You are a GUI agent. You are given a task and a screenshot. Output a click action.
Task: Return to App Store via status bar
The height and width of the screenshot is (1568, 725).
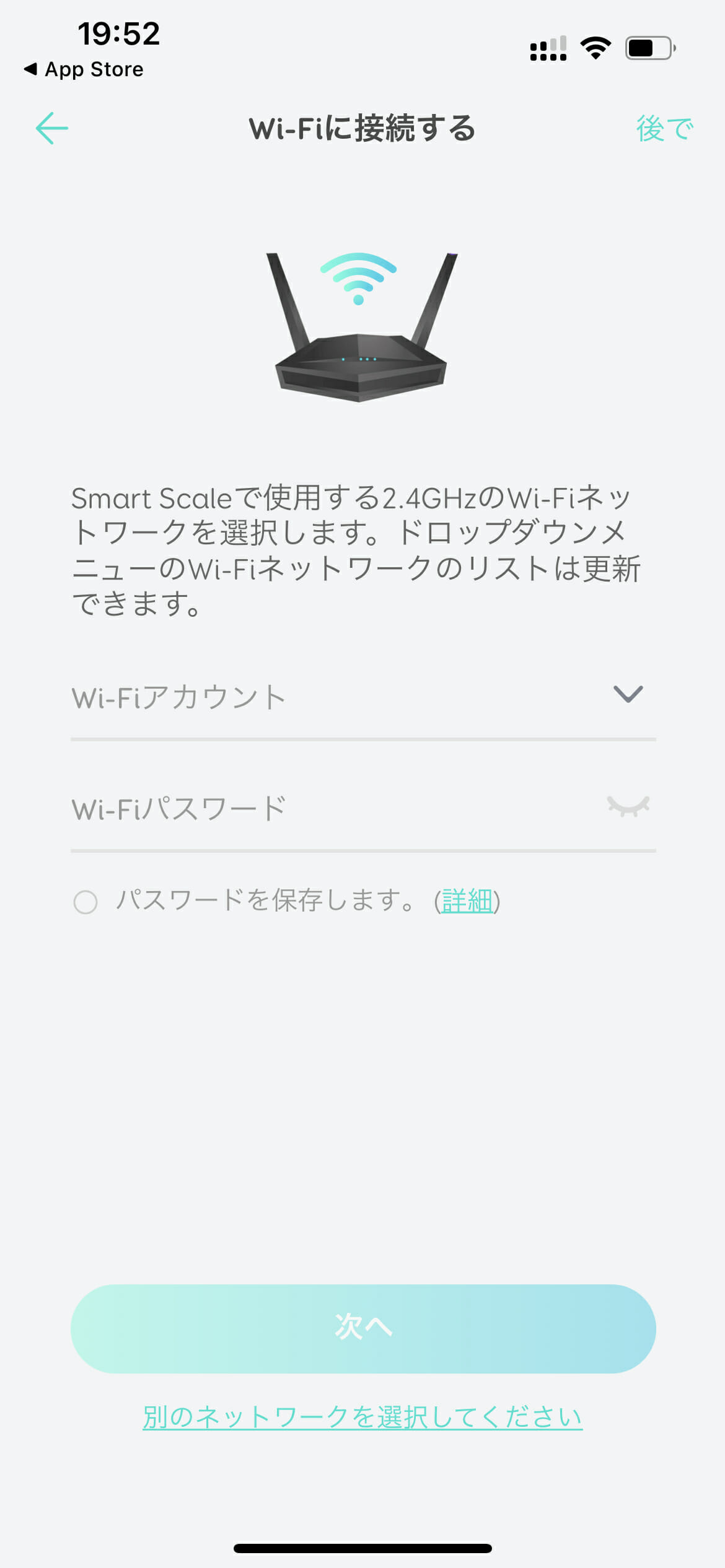pos(84,69)
